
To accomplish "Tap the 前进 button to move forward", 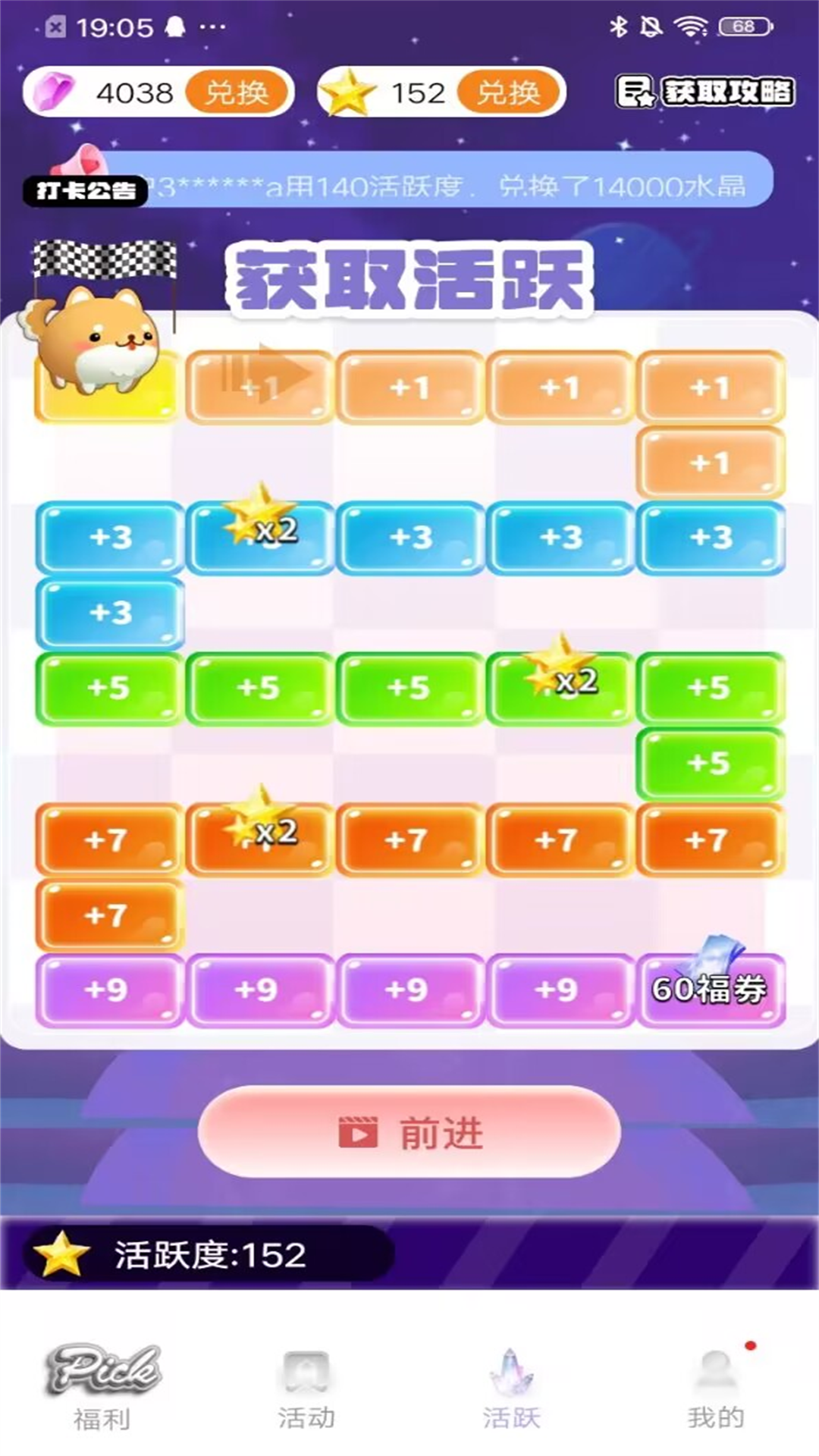I will point(409,1133).
